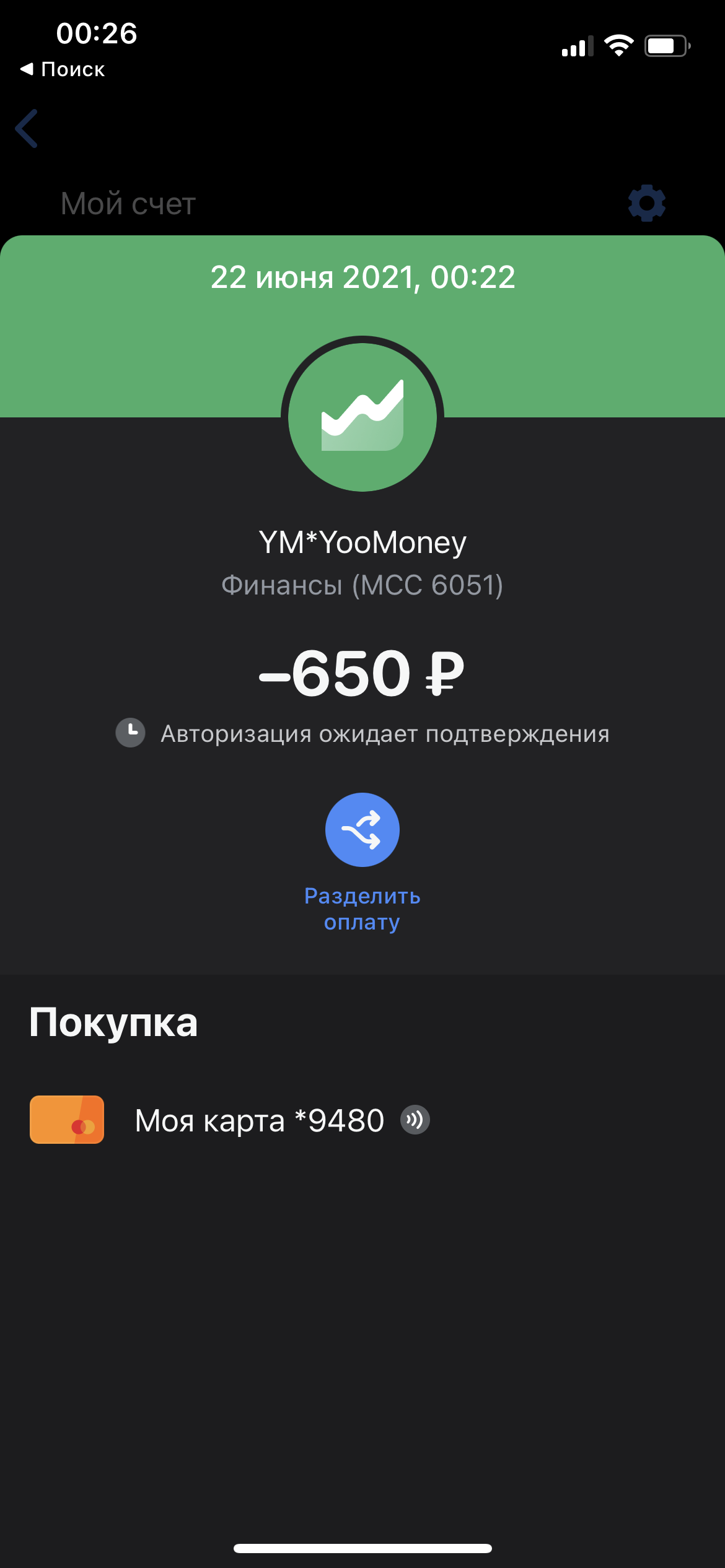This screenshot has width=725, height=1568.
Task: Open the Моя карта *9480 row
Action: coord(362,1120)
